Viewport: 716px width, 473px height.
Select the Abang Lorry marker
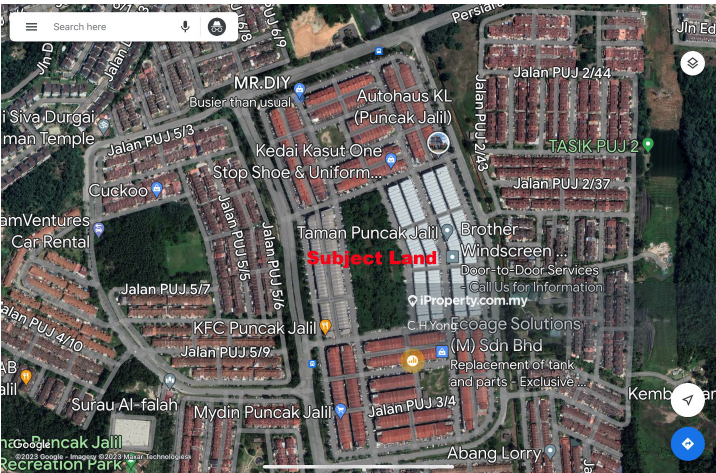tap(550, 451)
